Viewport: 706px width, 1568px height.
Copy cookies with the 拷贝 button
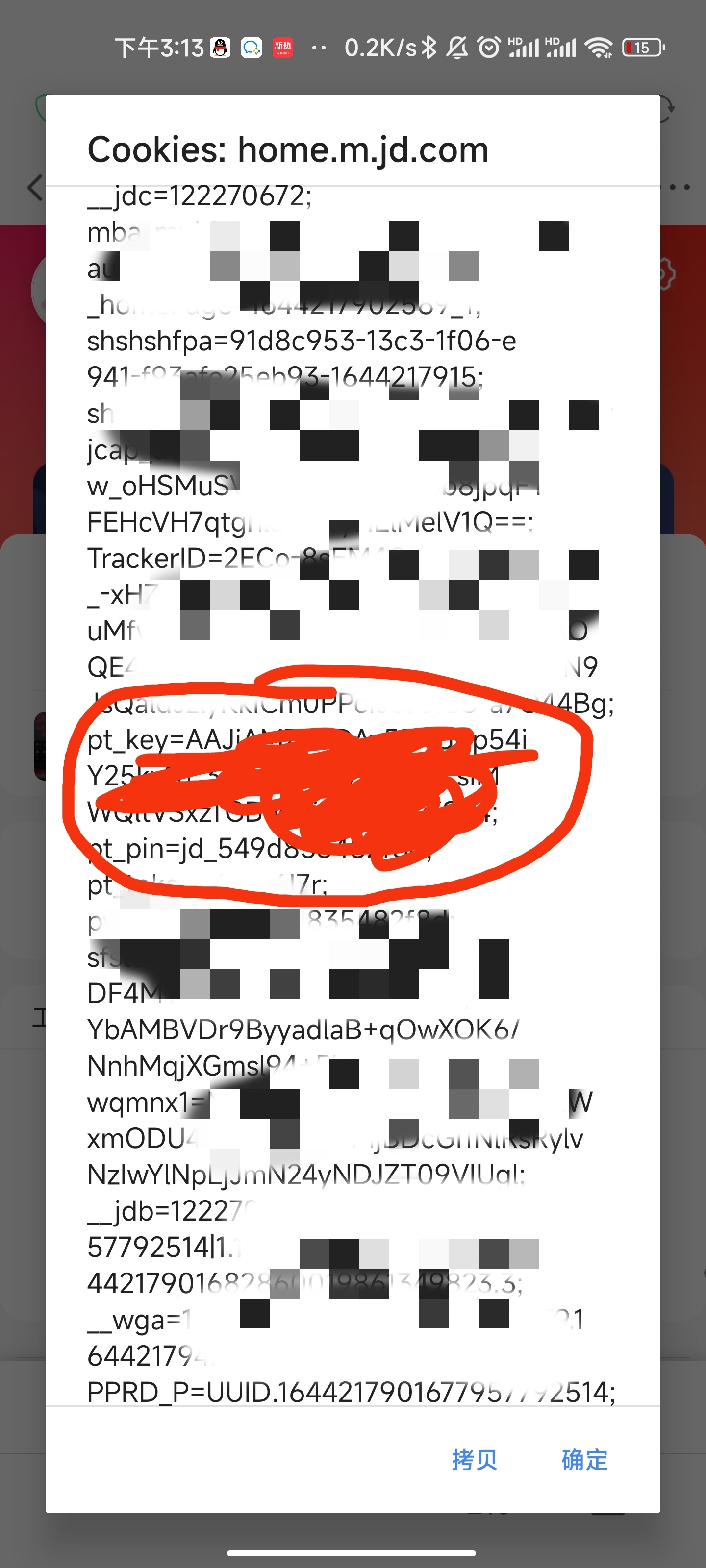click(474, 1460)
